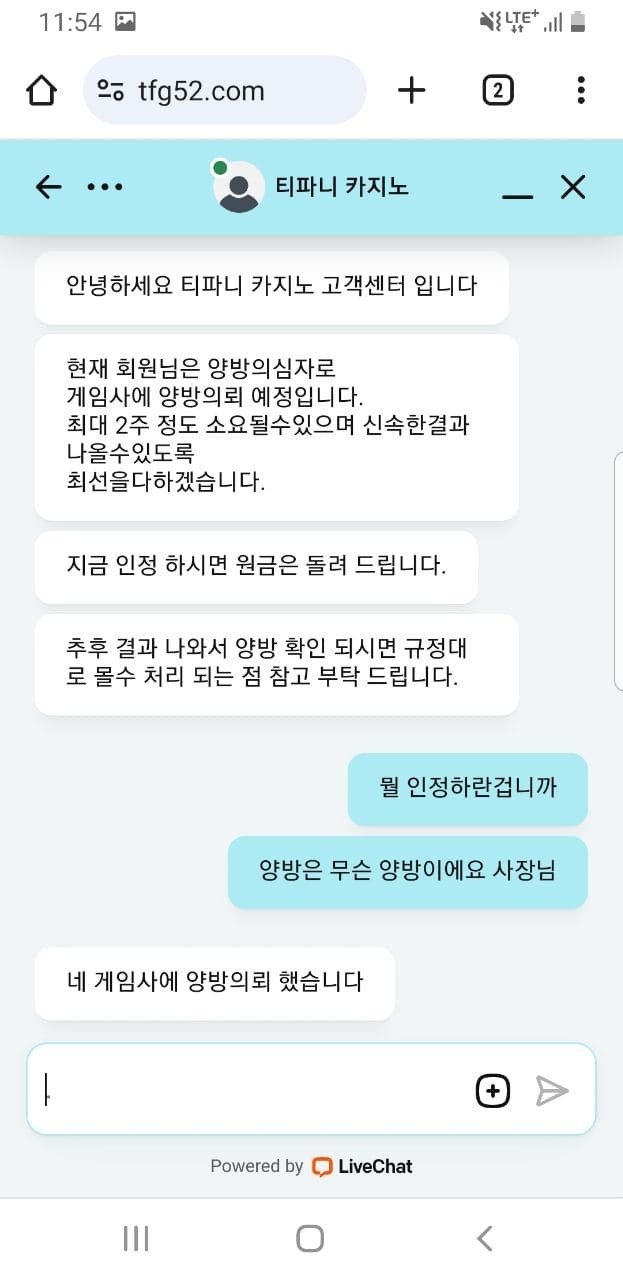The image size is (623, 1280).
Task: Open the Powered by LiveChat link
Action: 311,1166
